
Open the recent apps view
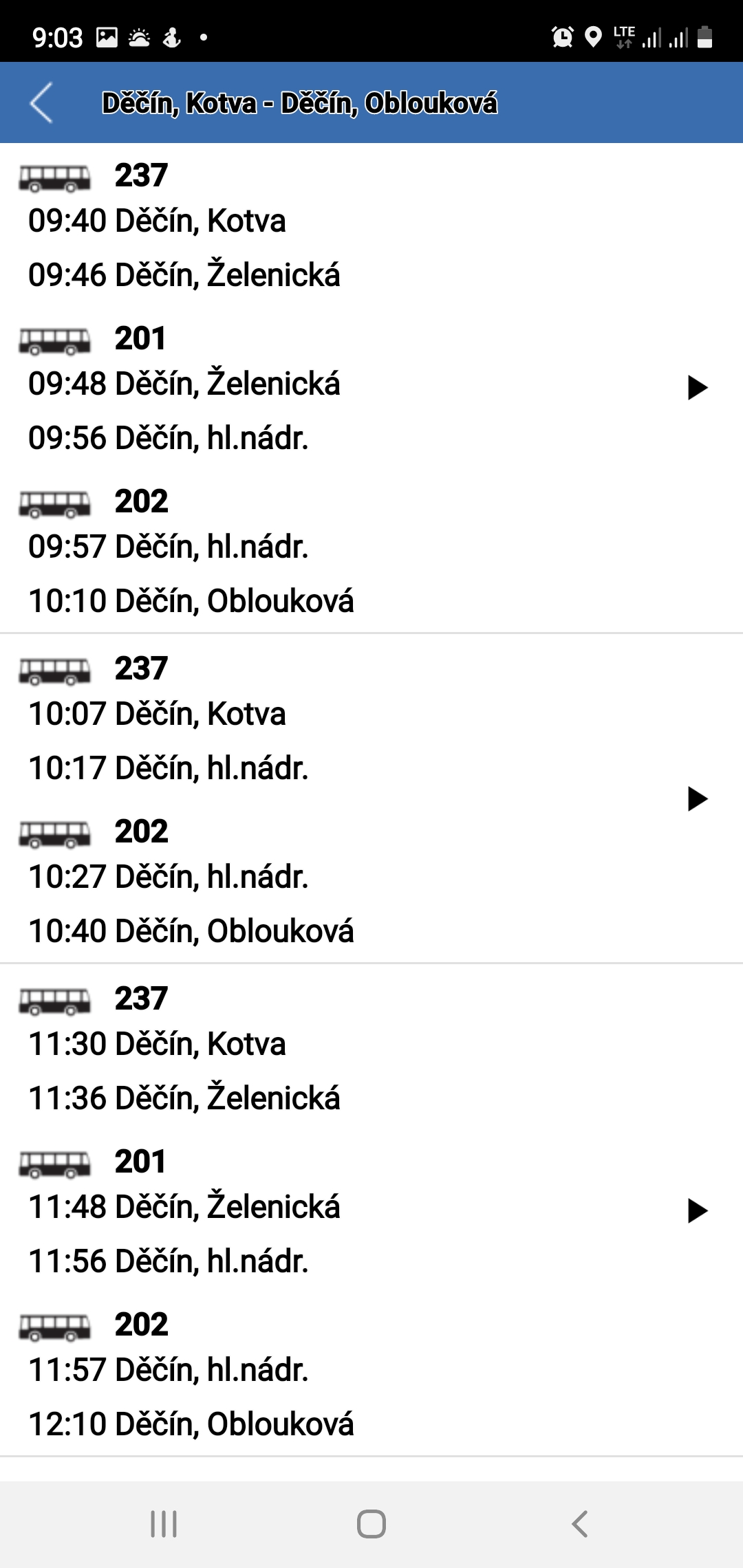(164, 1524)
